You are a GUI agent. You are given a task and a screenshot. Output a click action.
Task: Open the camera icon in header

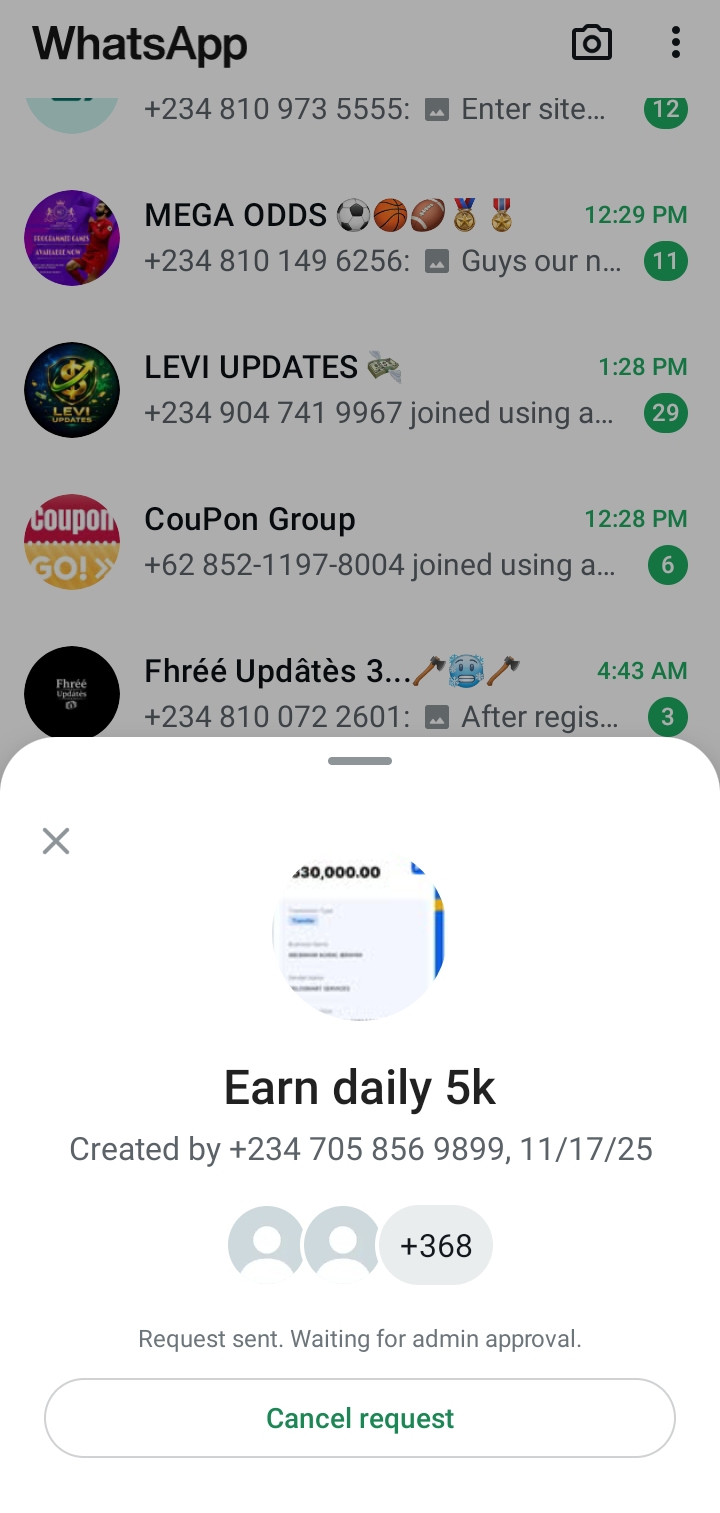(x=591, y=43)
